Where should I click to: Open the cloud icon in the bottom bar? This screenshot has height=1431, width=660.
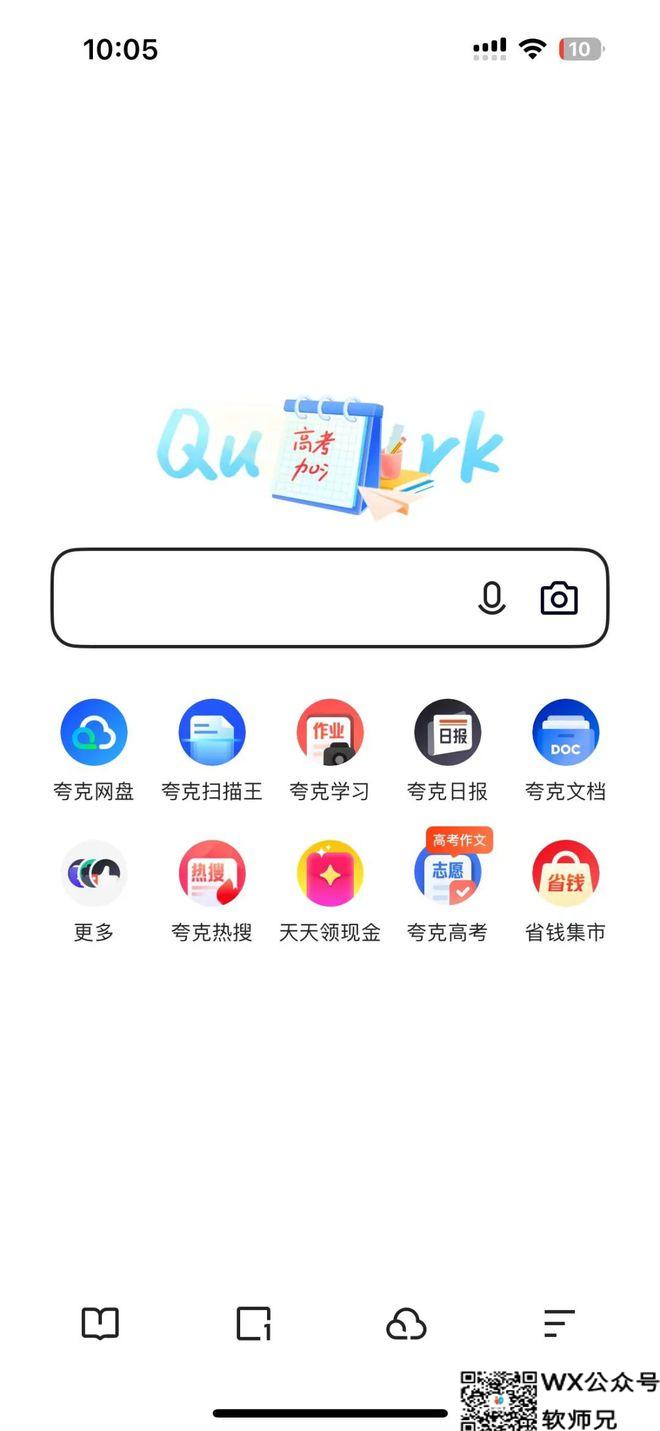tap(406, 1324)
